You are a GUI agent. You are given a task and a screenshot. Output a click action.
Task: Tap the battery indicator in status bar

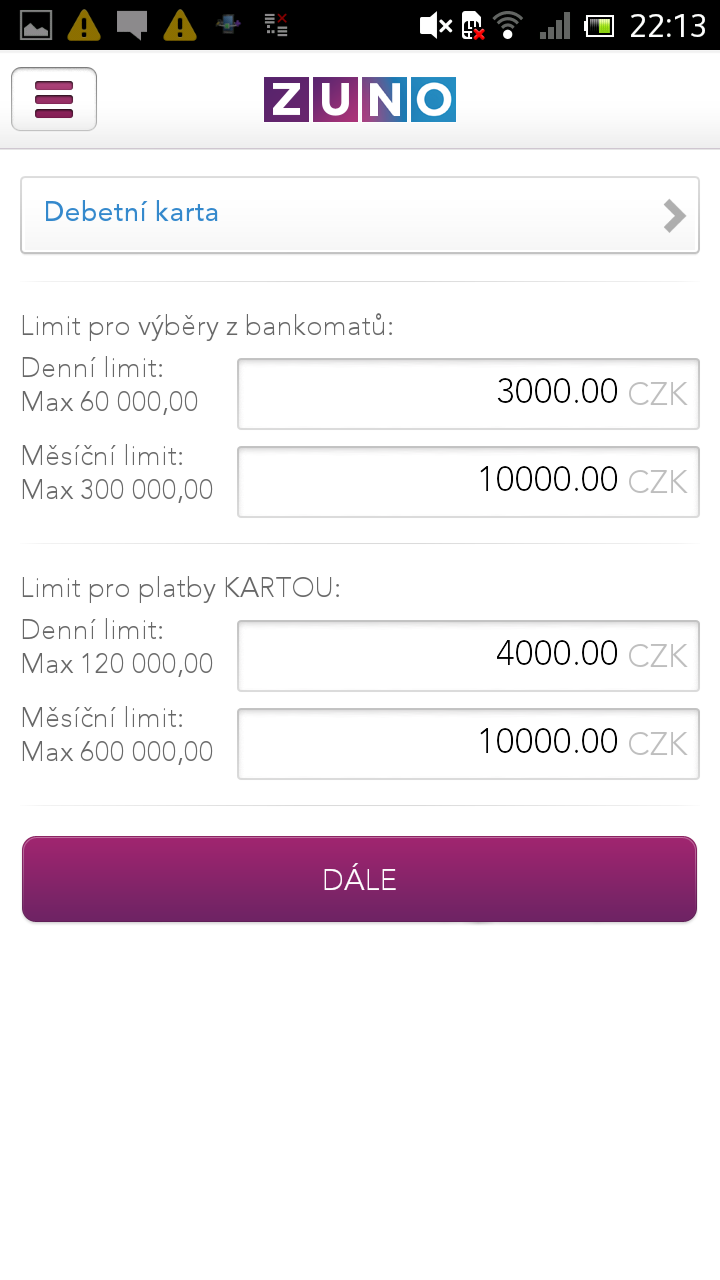pyautogui.click(x=598, y=25)
